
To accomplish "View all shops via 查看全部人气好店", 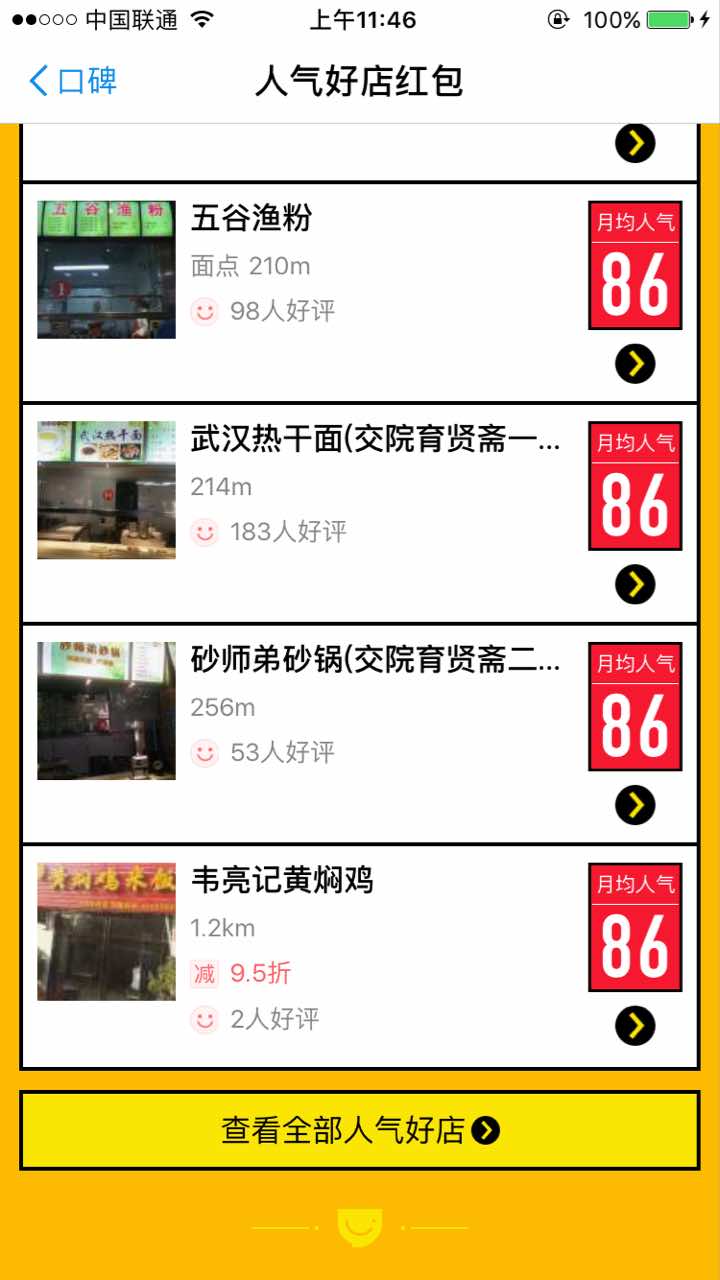I will [360, 1131].
